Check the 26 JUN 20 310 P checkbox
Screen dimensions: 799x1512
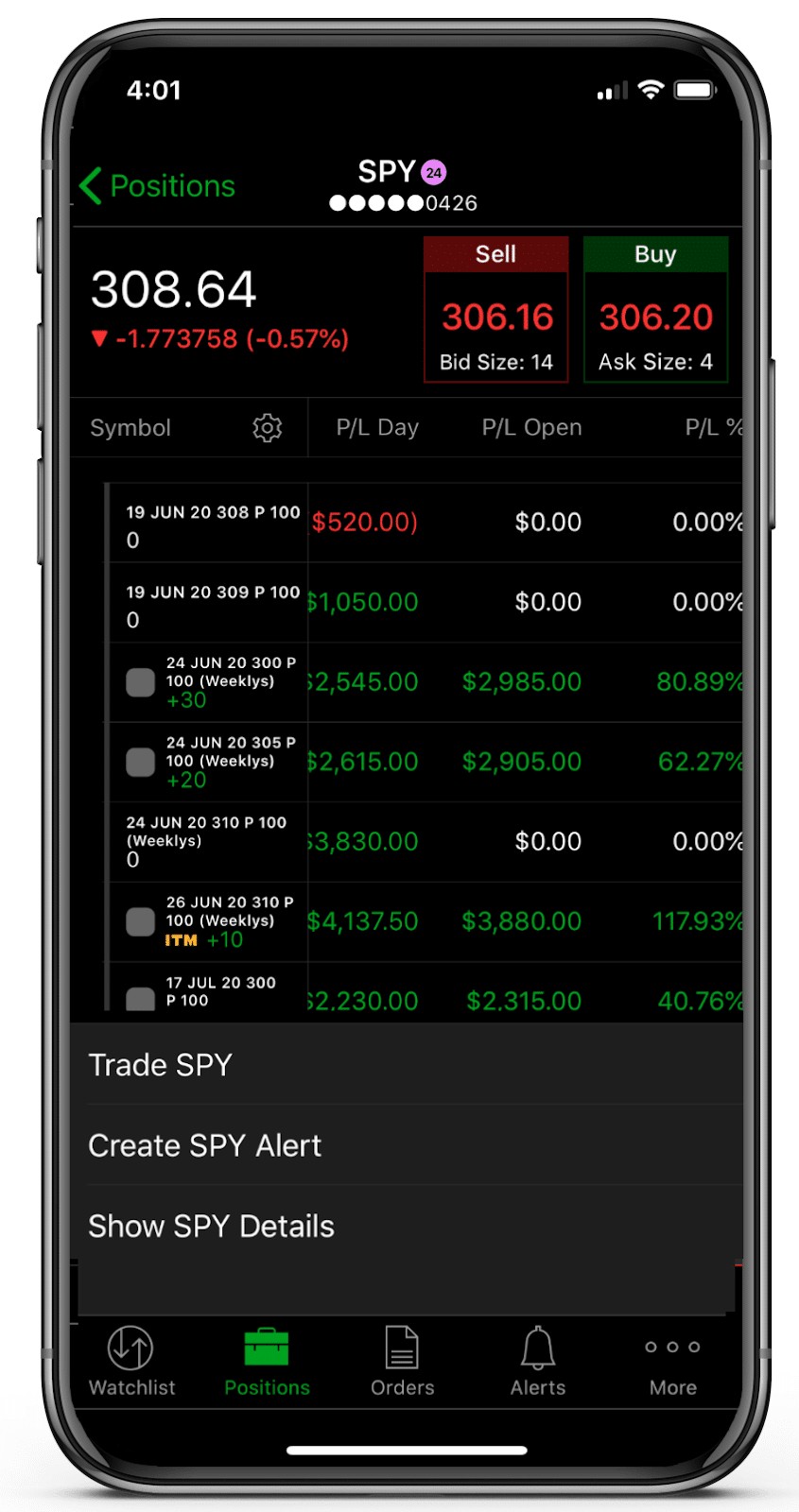141,922
